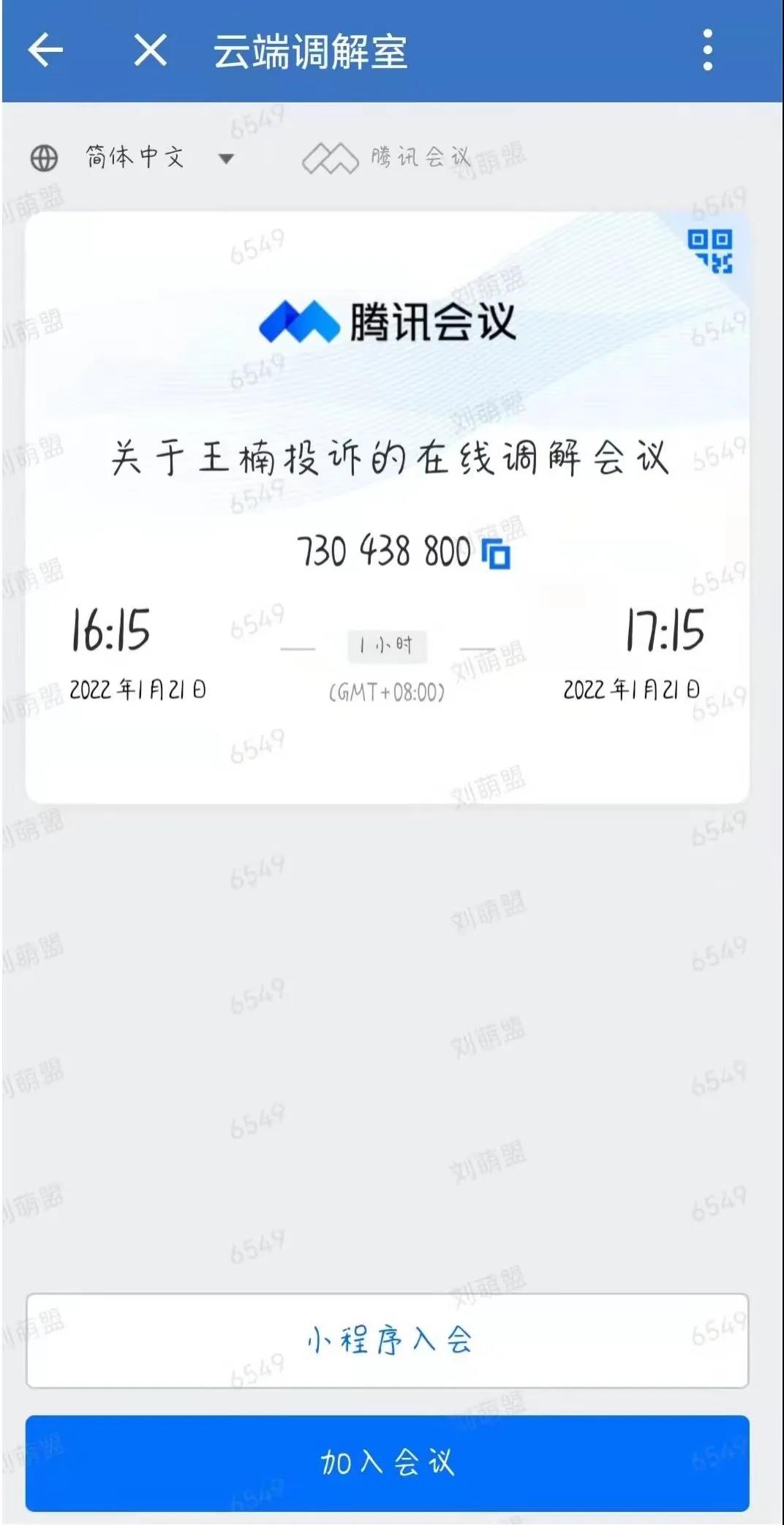Tap 小程序入会 to join via mini program

pos(388,1340)
